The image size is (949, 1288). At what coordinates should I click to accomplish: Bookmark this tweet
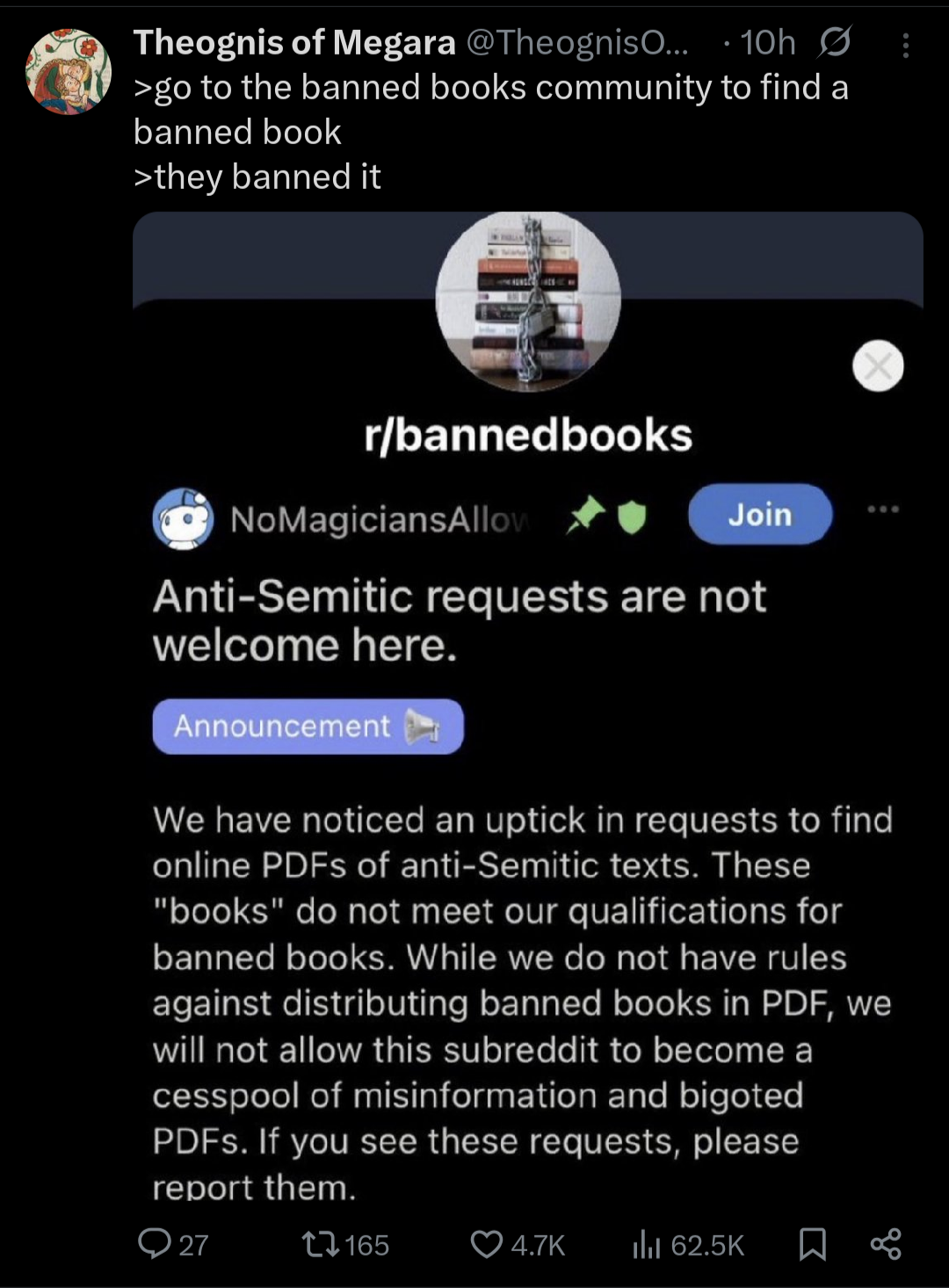[x=812, y=1243]
